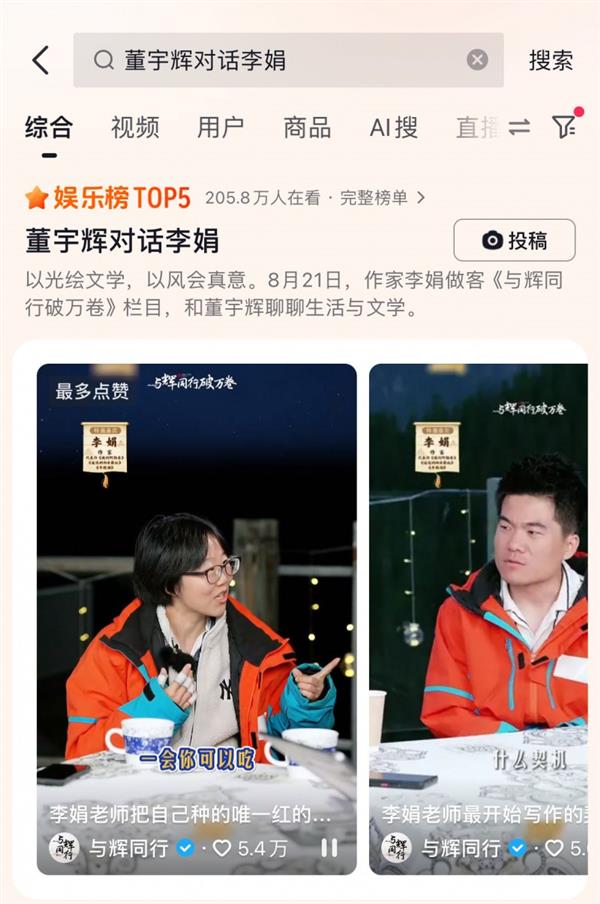Select the 综合 tab

tap(49, 127)
